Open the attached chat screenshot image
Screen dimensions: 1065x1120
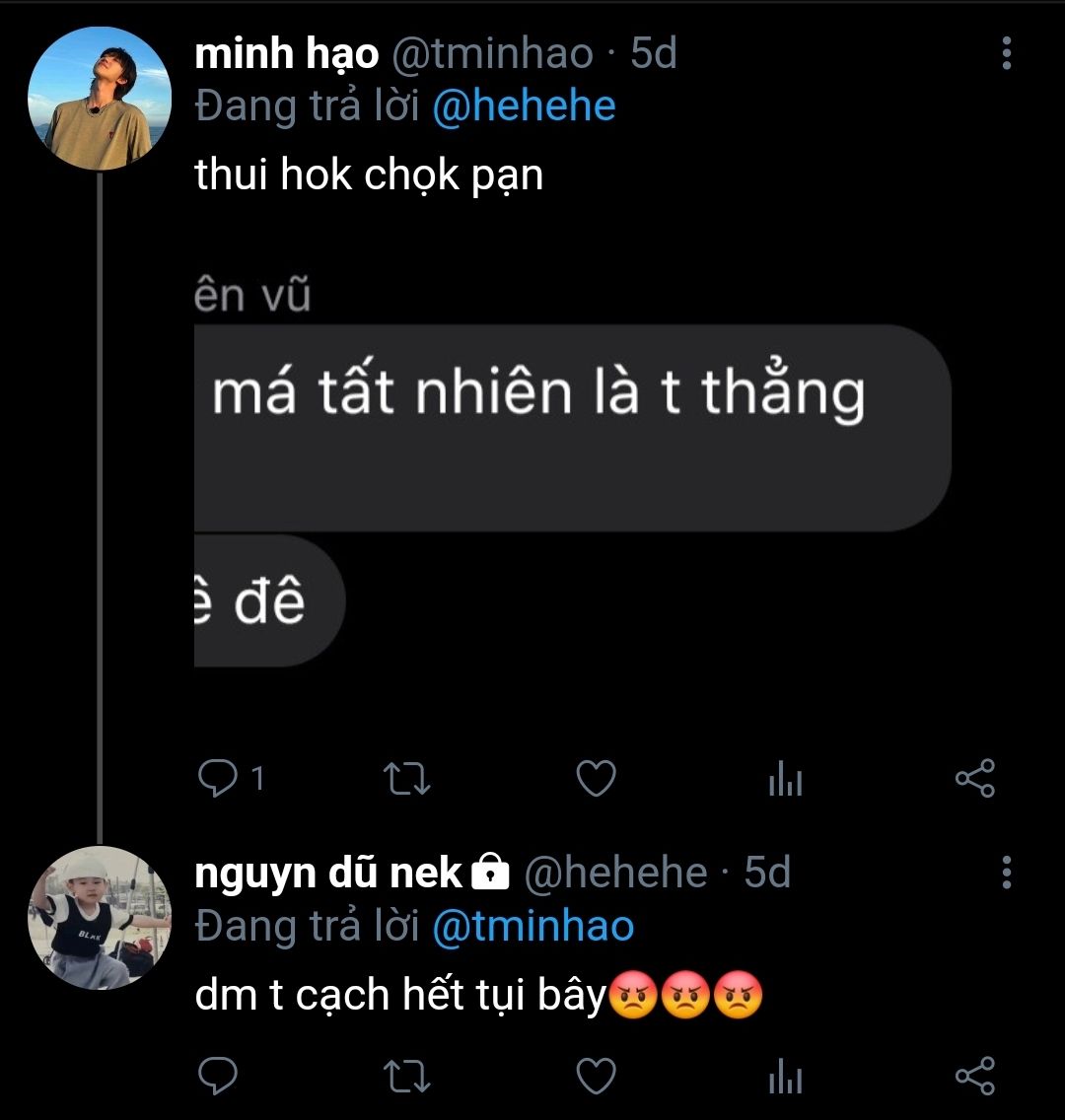pos(572,473)
